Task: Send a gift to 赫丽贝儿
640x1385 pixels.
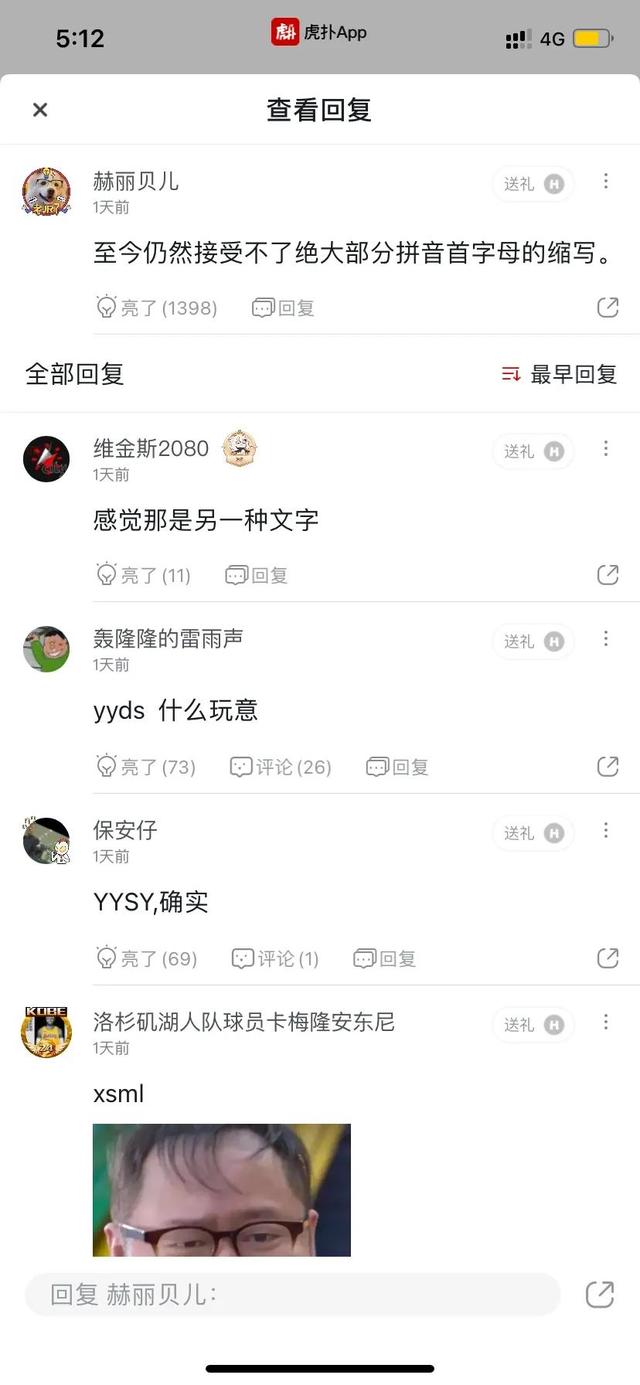Action: (533, 184)
